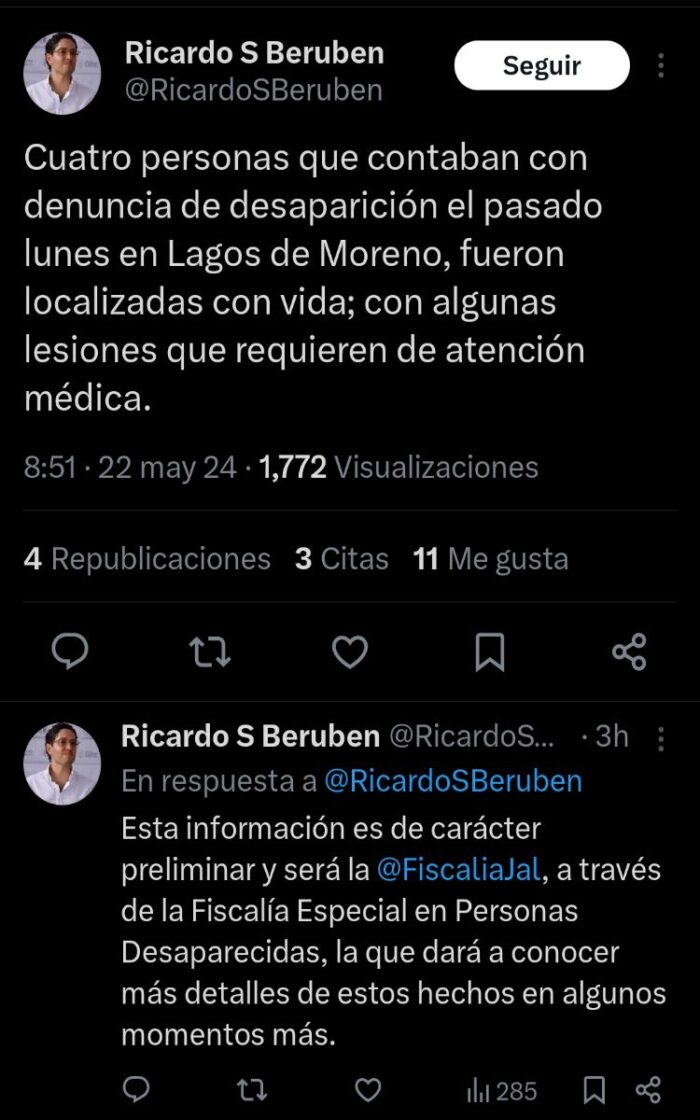Viewport: 700px width, 1120px height.
Task: Like the reply mentioning @FiscaliaJal
Action: pos(369,1089)
